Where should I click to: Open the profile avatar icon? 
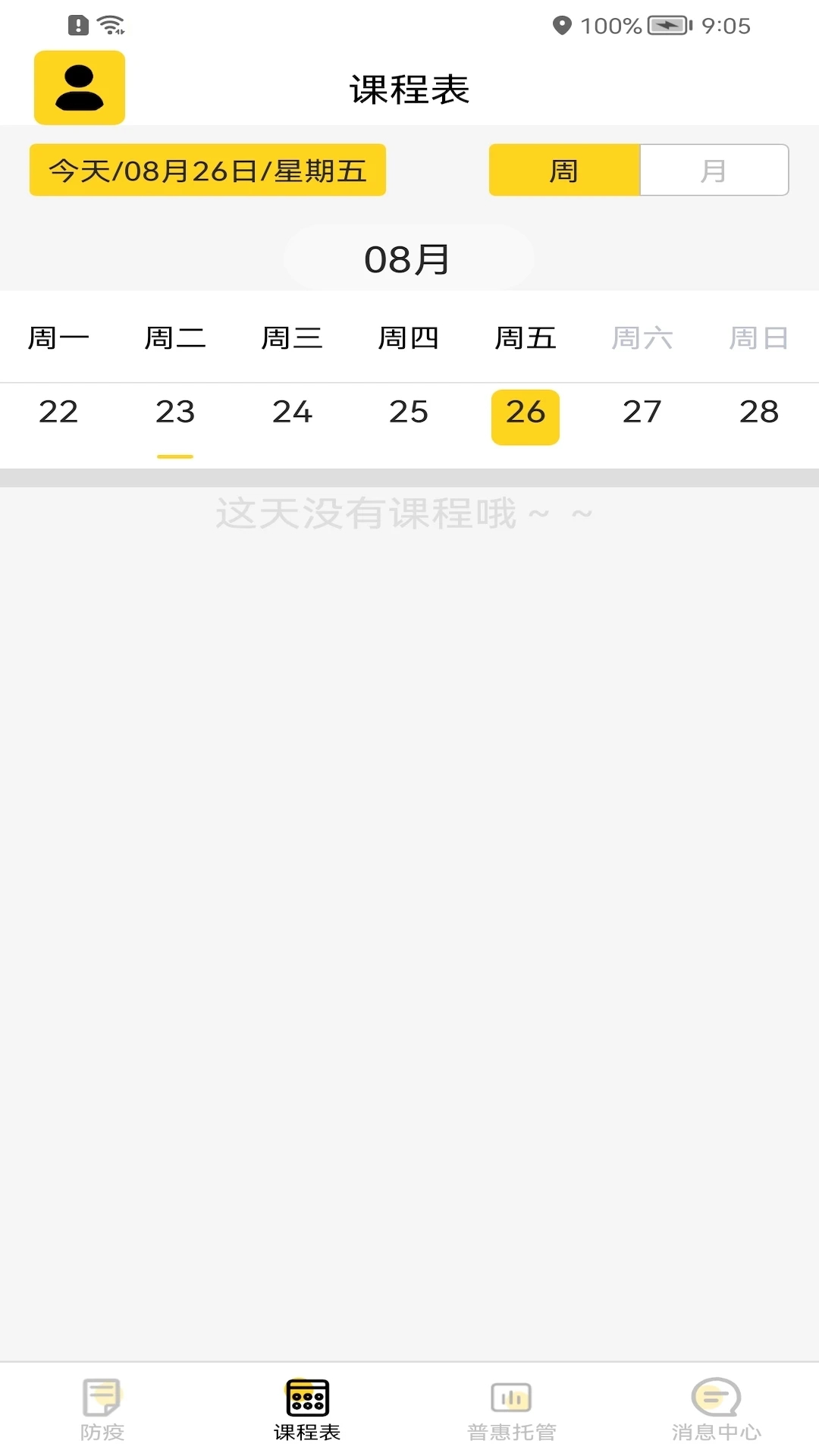click(79, 86)
